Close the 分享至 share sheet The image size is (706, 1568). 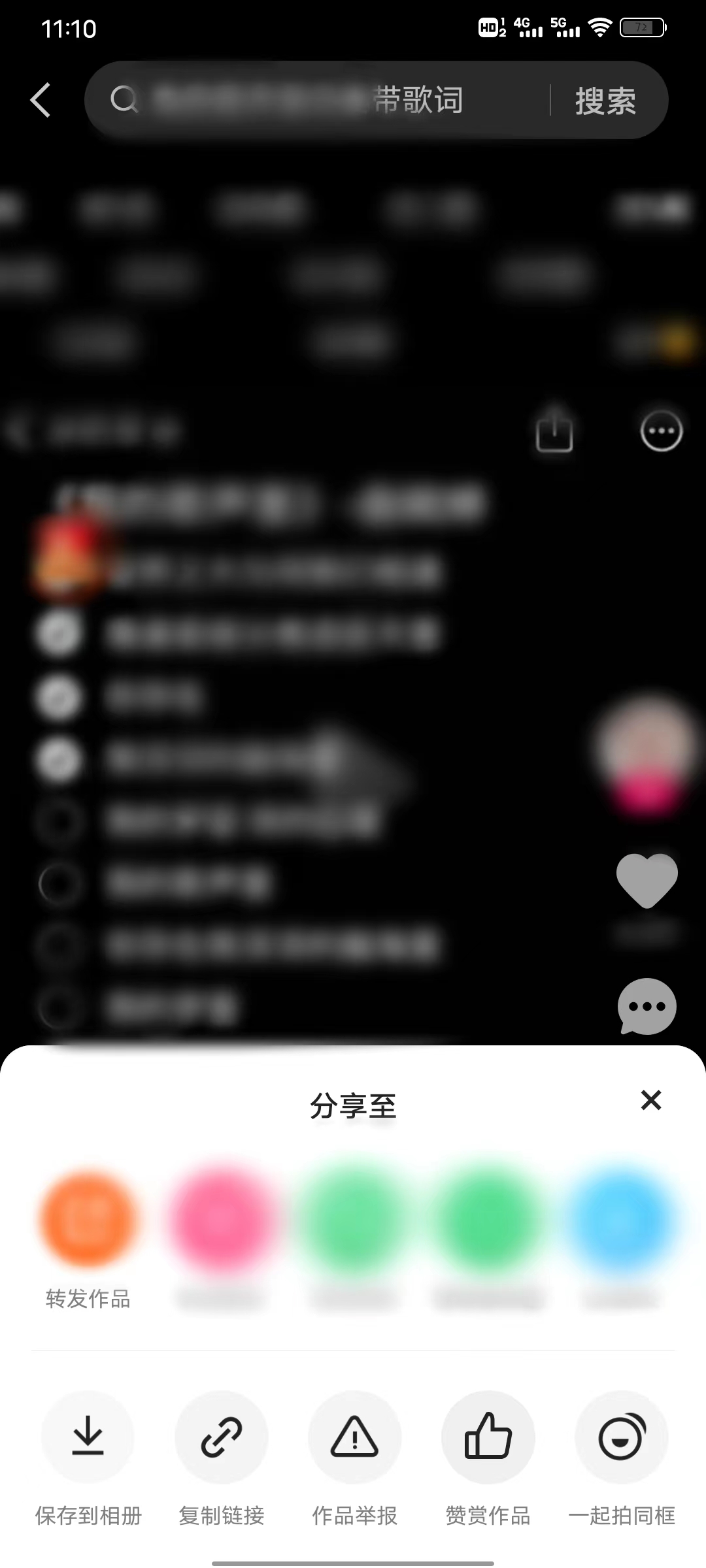tap(651, 1101)
